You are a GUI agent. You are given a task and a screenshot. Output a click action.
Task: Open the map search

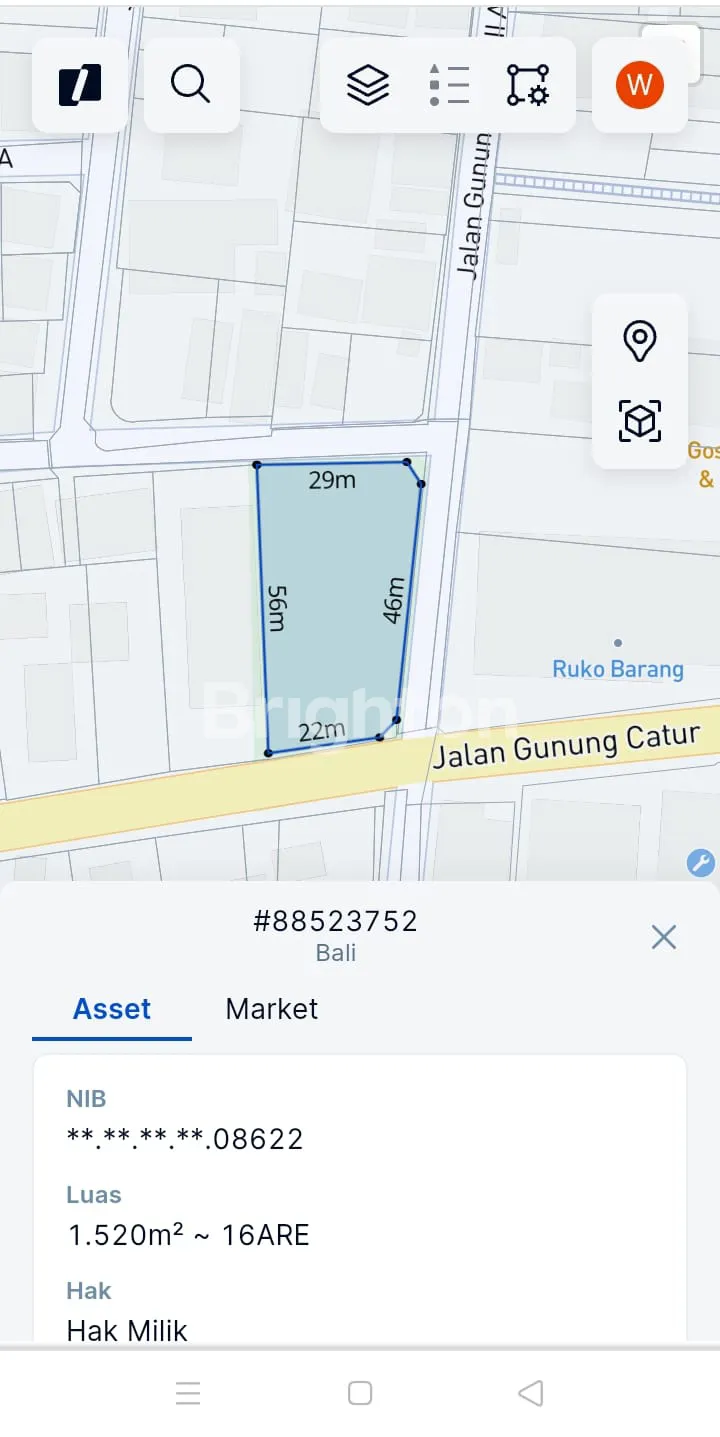(190, 84)
